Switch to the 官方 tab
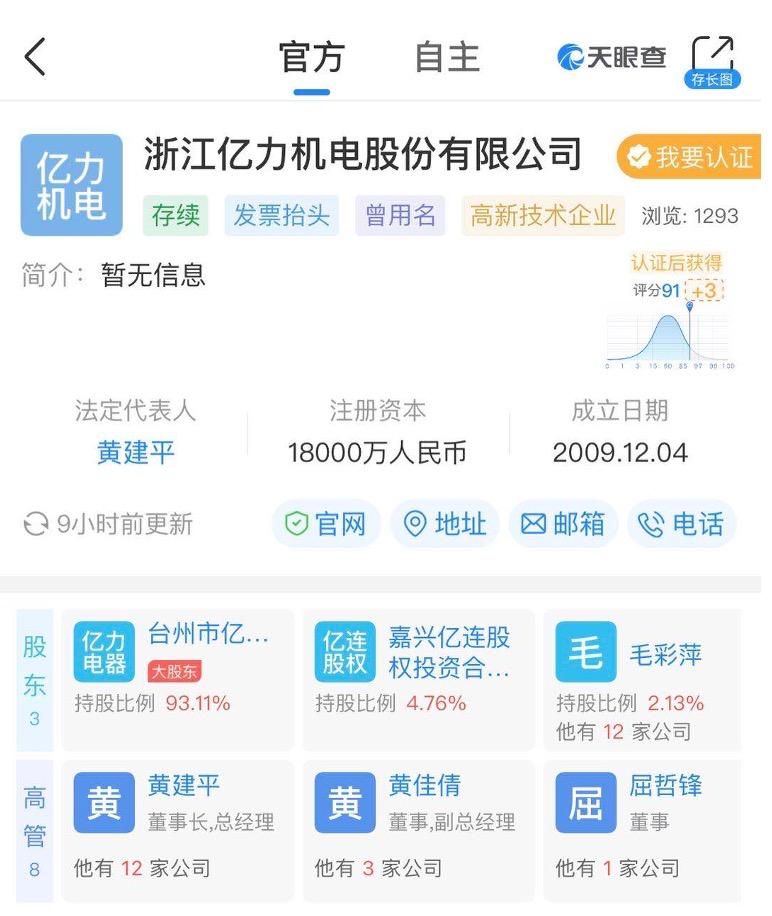 click(x=311, y=58)
